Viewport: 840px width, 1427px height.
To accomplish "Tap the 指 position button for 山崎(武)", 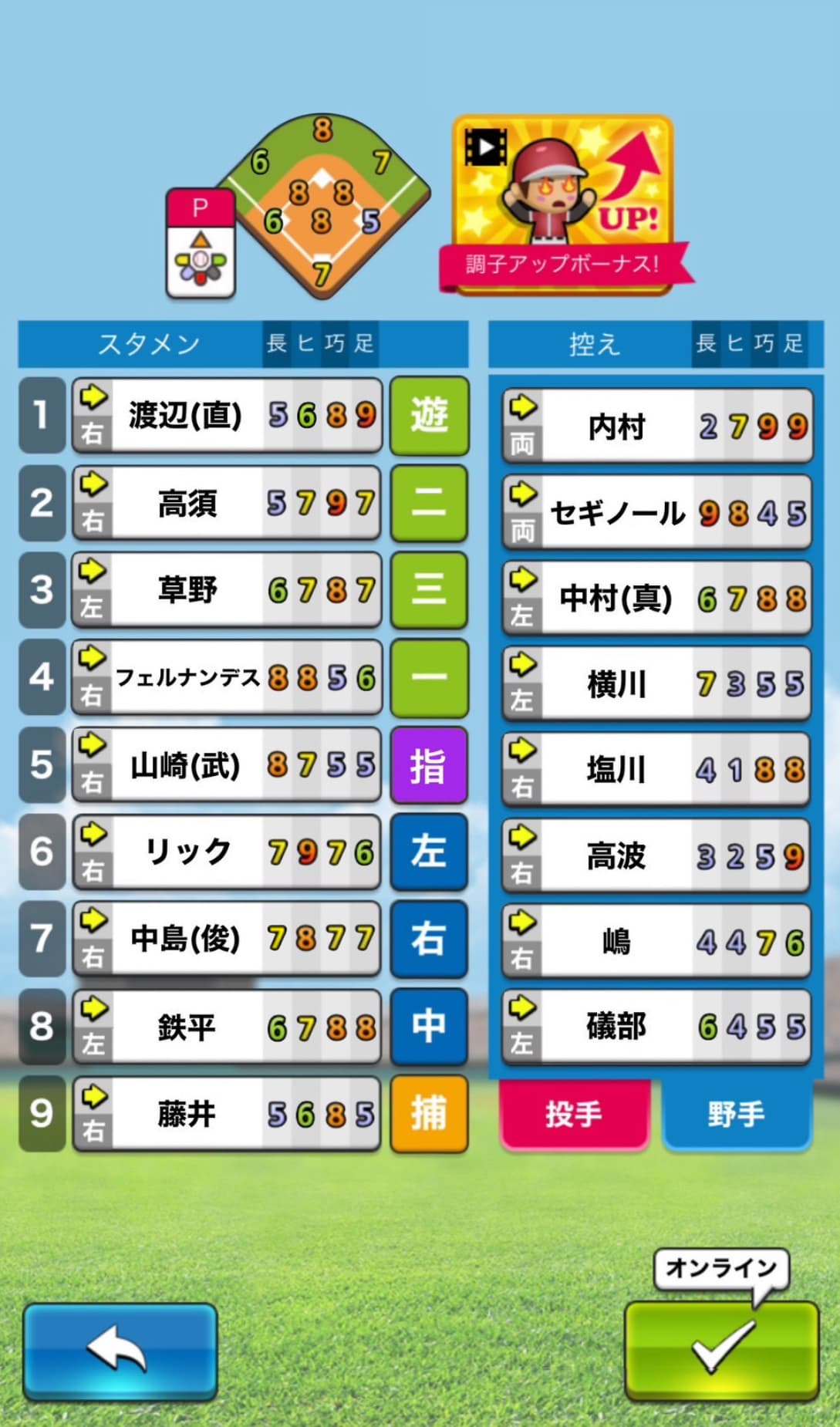I will click(x=429, y=765).
